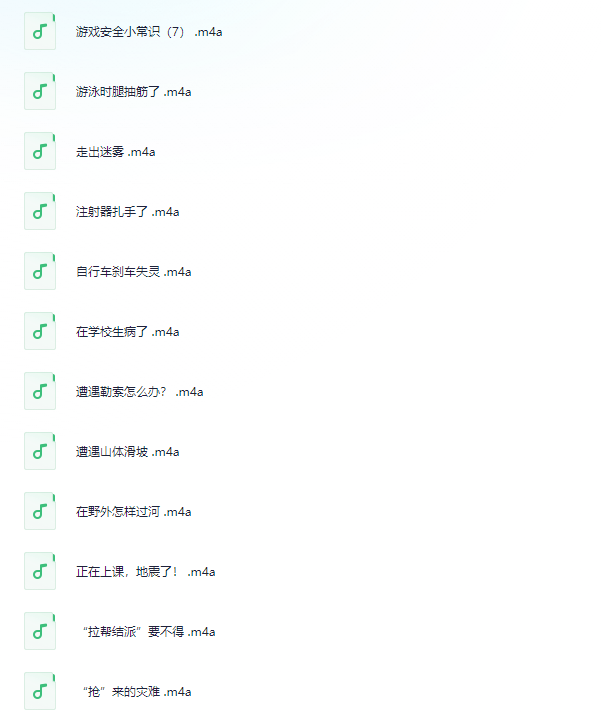The image size is (601, 716).
Task: Open “拉帮结派”要不得.m4a
Action: click(149, 632)
